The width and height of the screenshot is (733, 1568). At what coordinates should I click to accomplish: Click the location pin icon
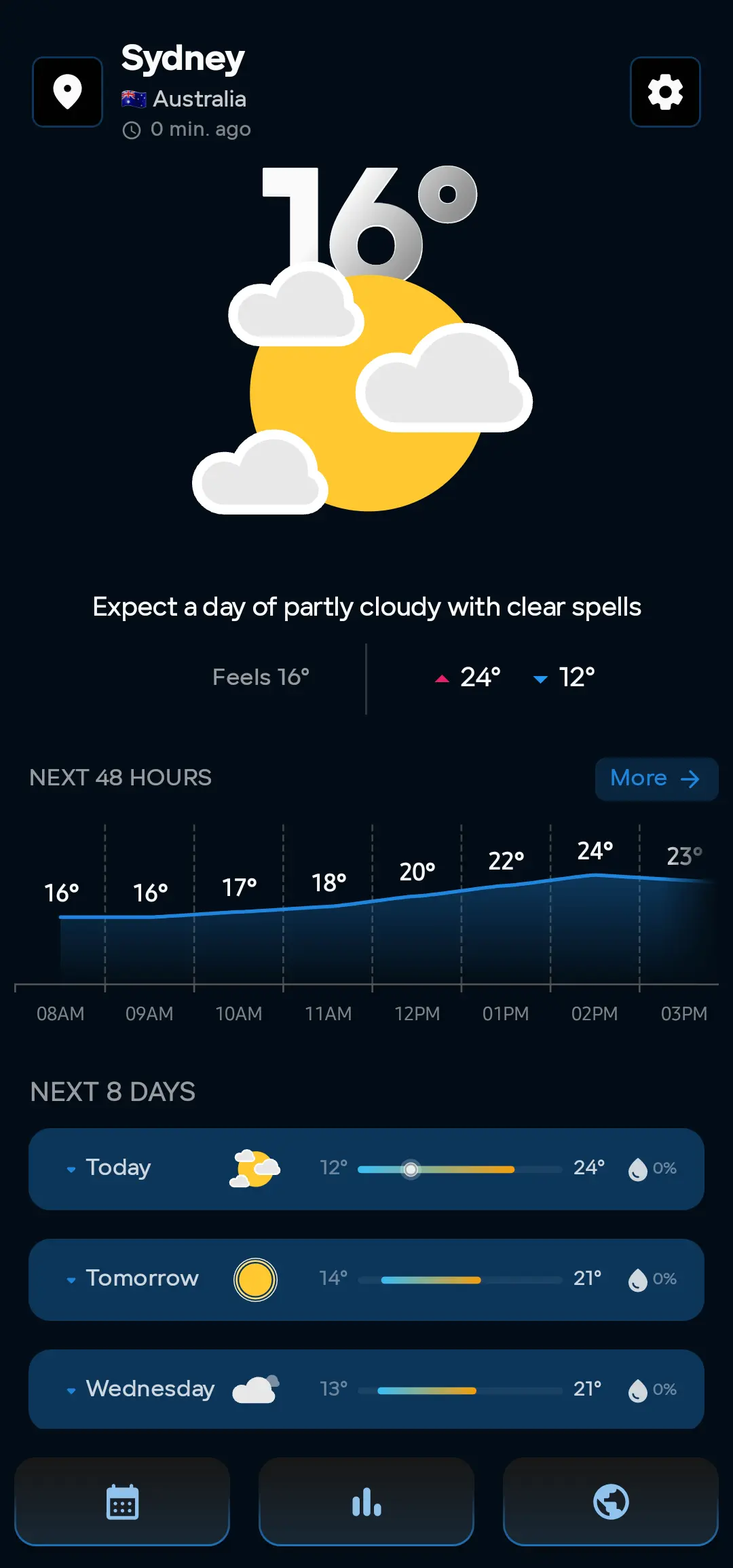(67, 92)
